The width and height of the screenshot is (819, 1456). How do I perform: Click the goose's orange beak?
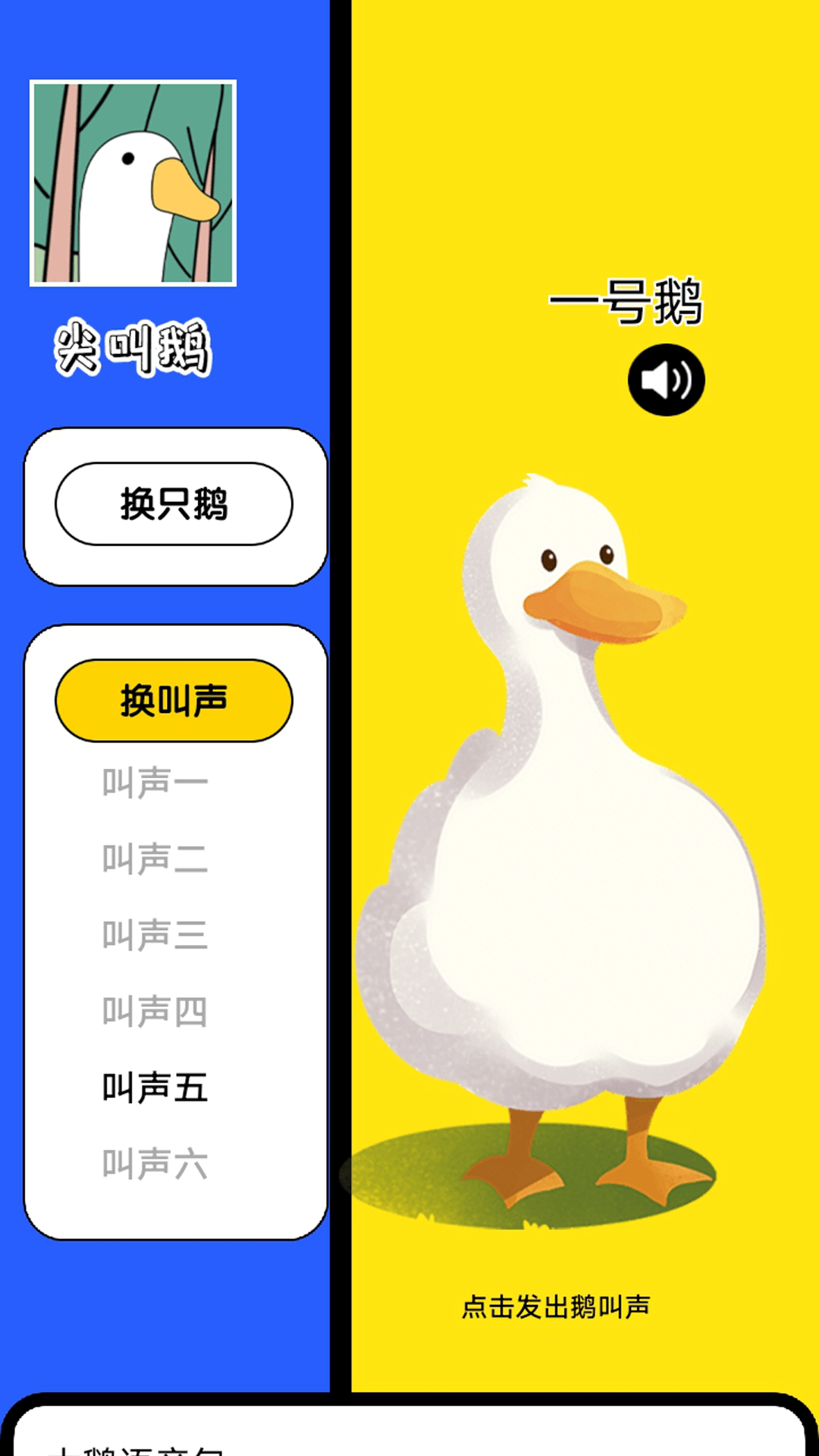pos(603,603)
